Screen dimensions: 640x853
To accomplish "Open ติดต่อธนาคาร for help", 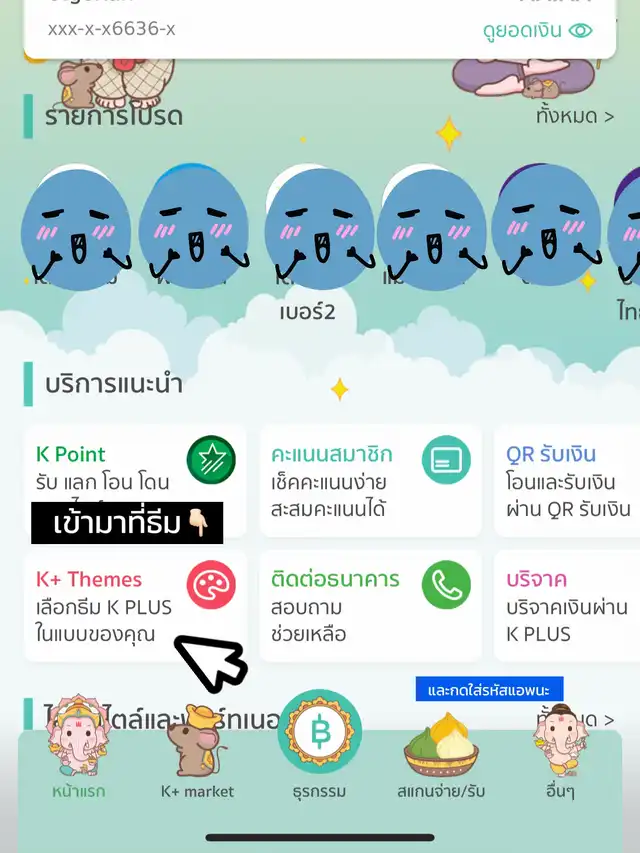I will coord(370,606).
